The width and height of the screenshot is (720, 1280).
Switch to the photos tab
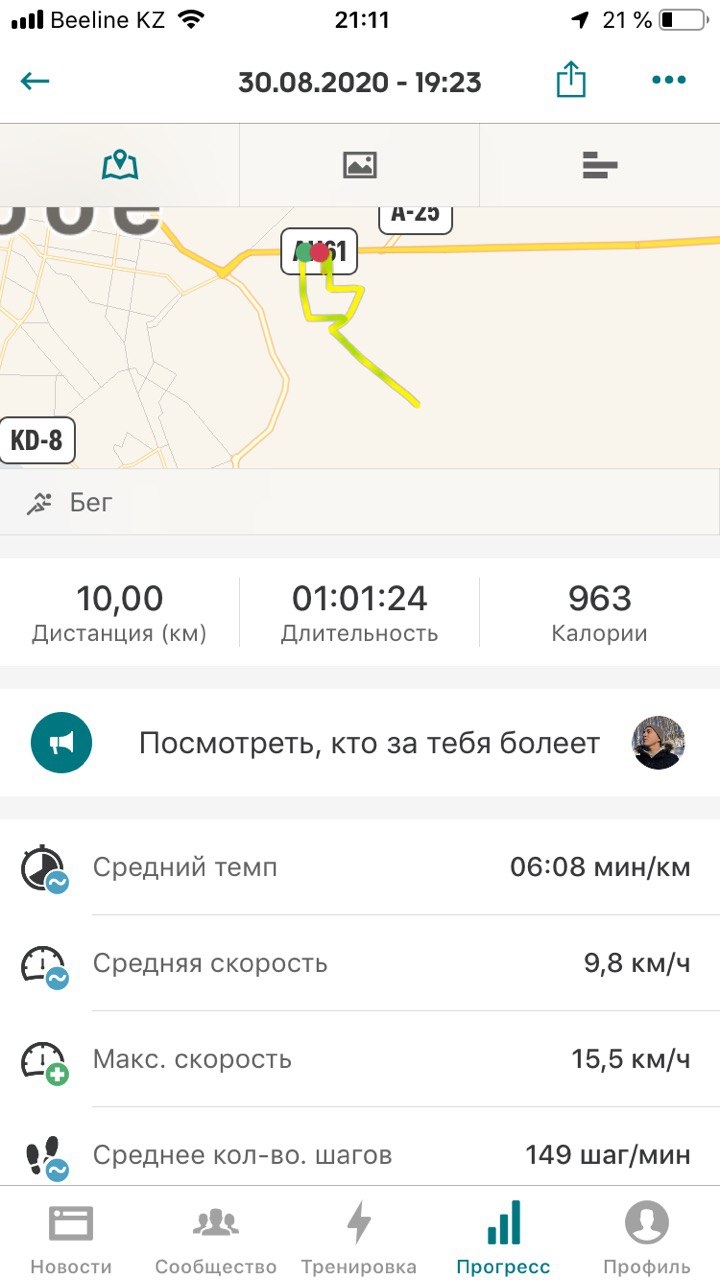360,165
